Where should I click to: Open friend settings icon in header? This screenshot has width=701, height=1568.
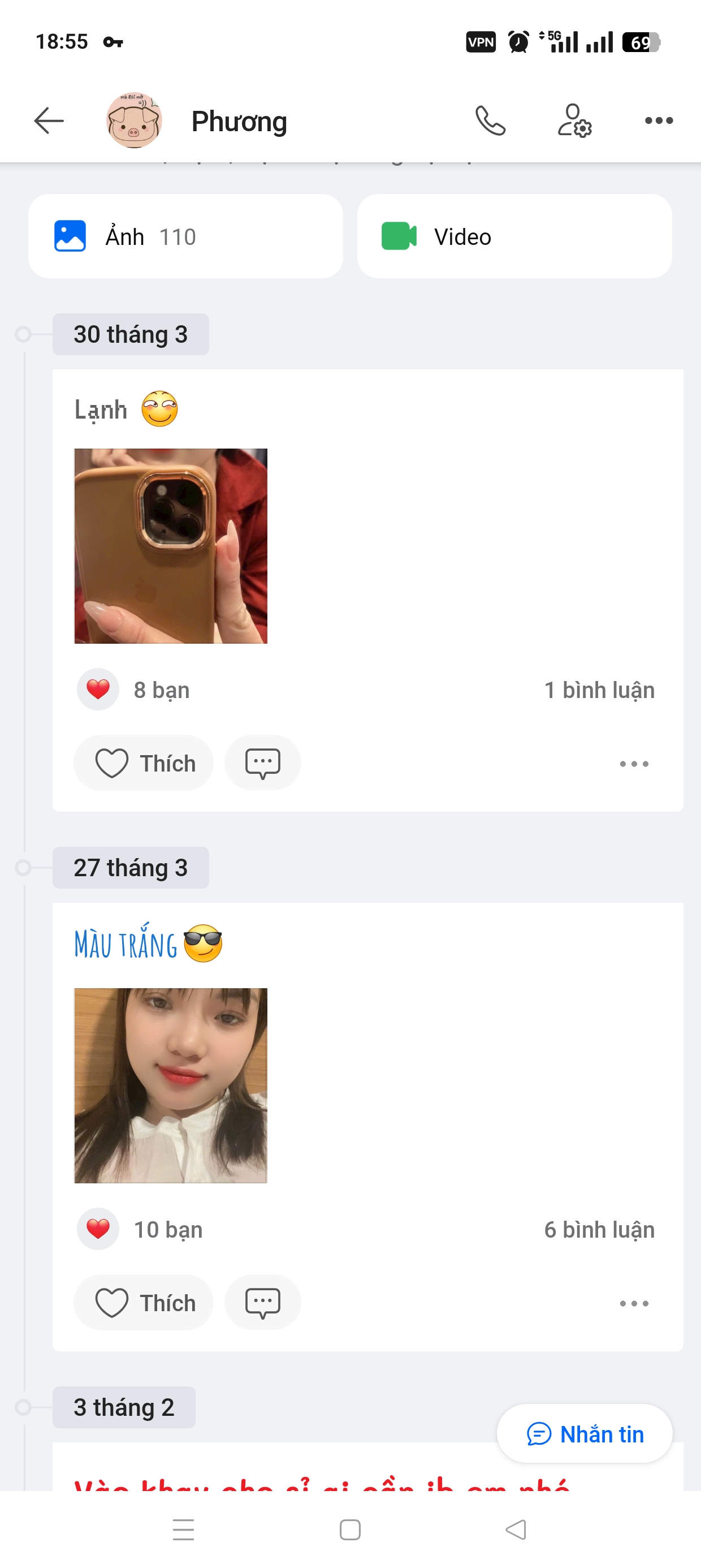tap(574, 120)
